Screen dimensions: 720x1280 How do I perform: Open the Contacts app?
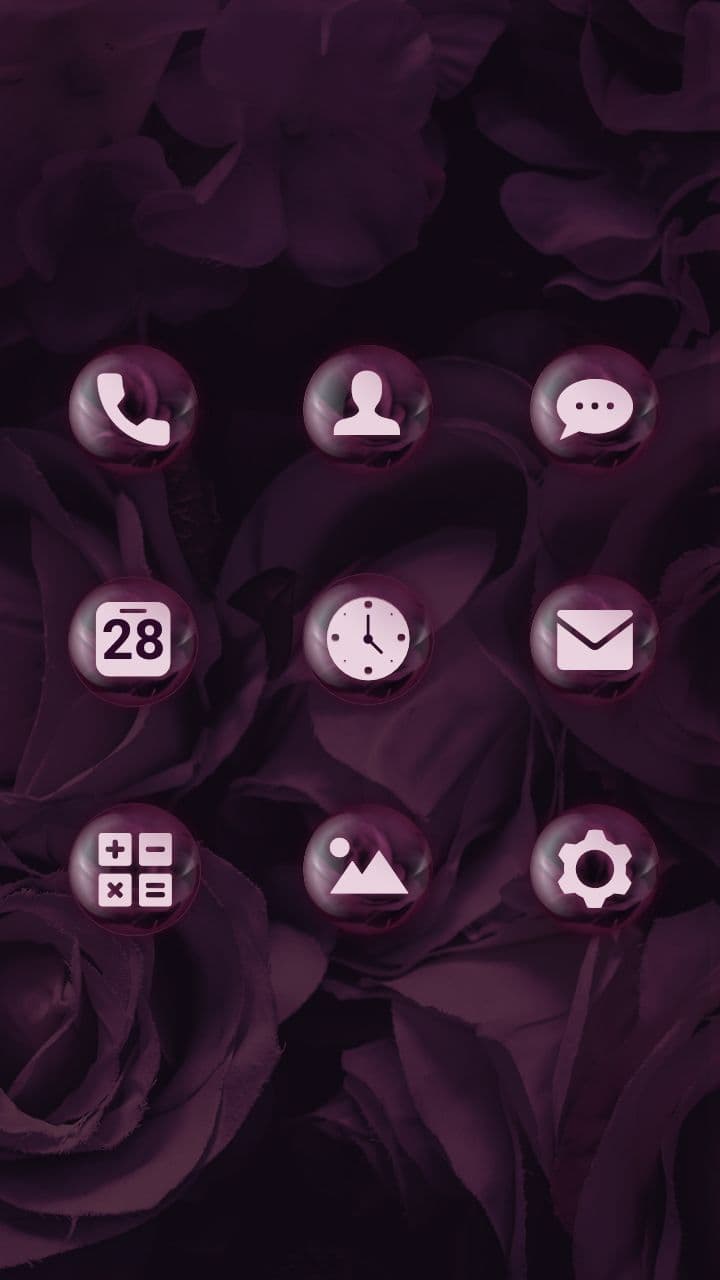(367, 407)
